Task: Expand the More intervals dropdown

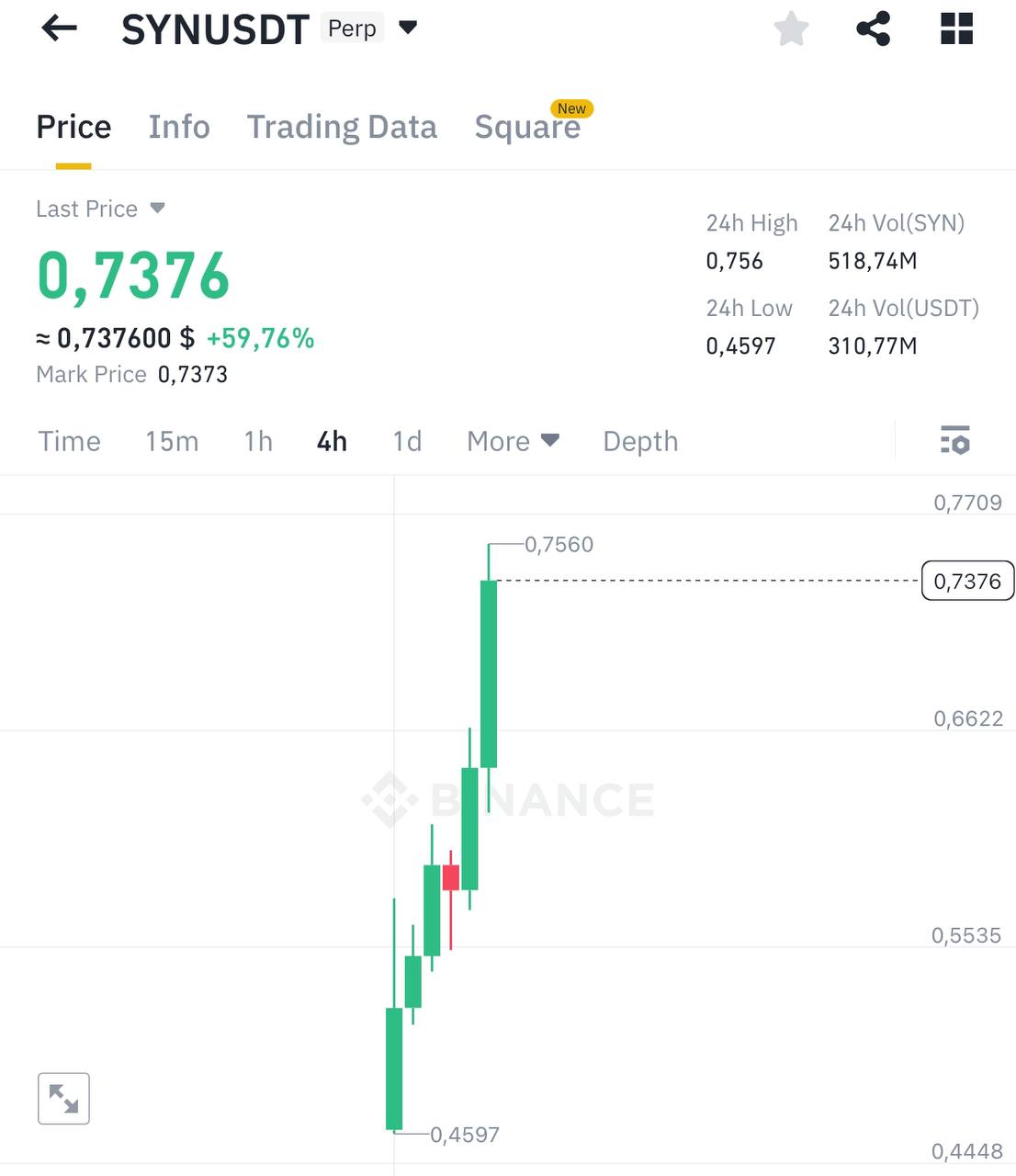Action: pos(513,442)
